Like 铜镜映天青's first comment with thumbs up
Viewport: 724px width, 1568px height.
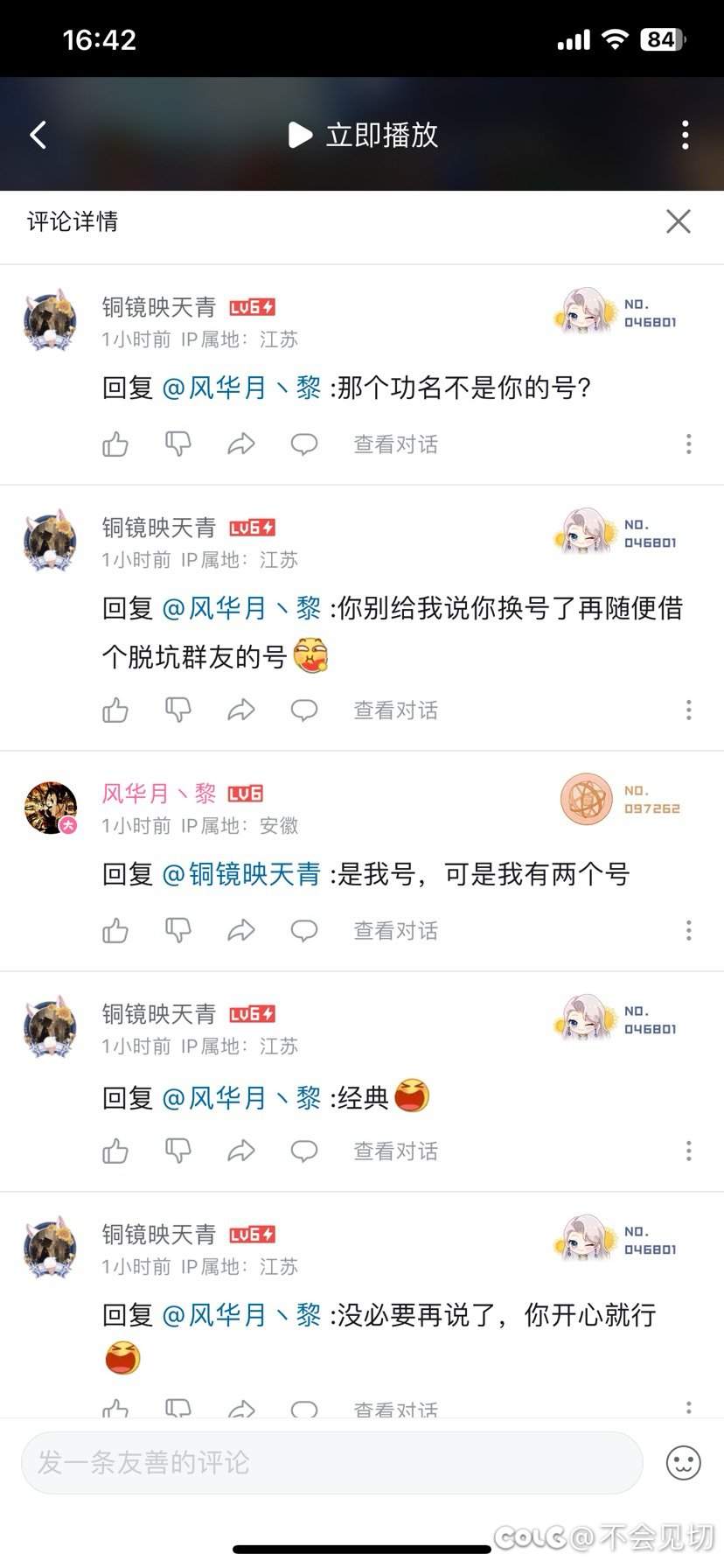pos(115,444)
